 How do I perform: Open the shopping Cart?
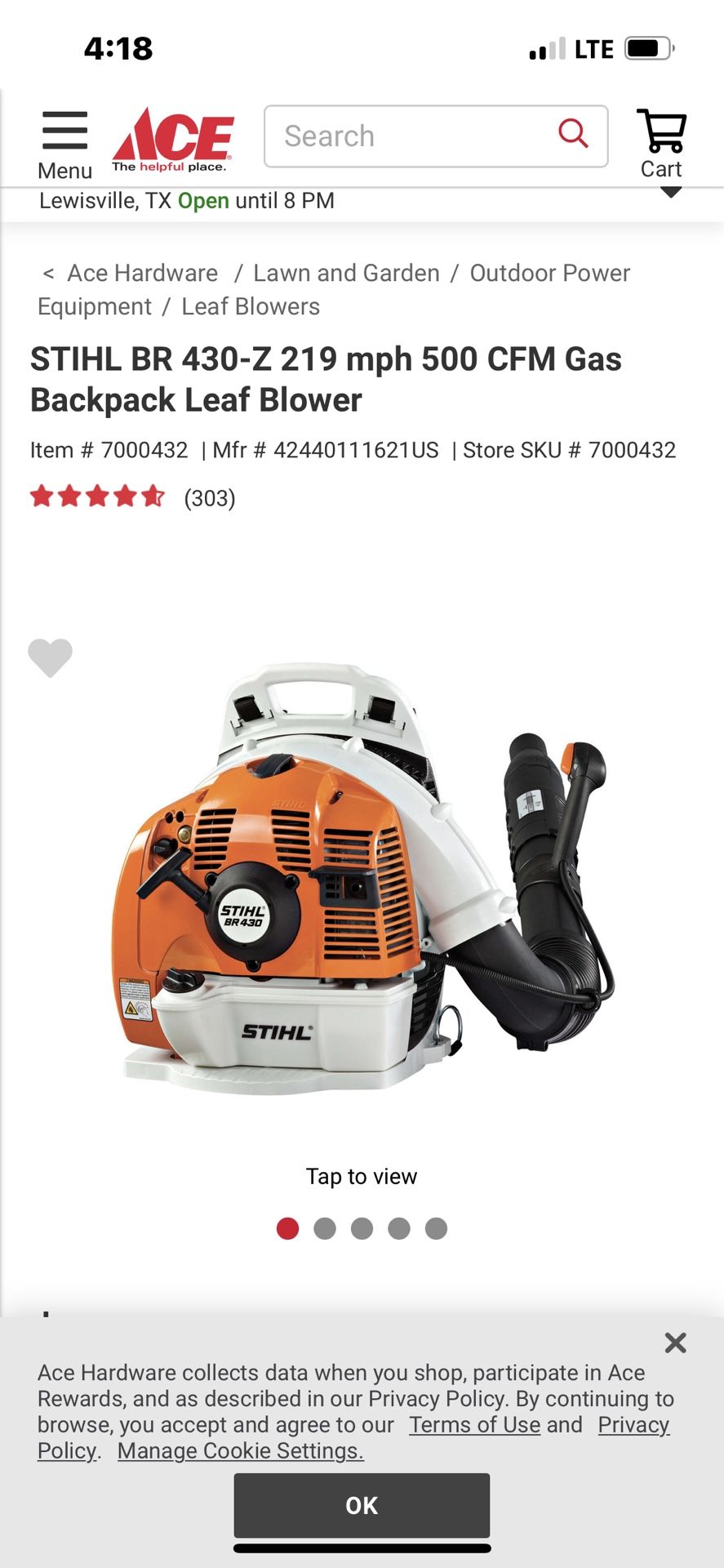661,144
